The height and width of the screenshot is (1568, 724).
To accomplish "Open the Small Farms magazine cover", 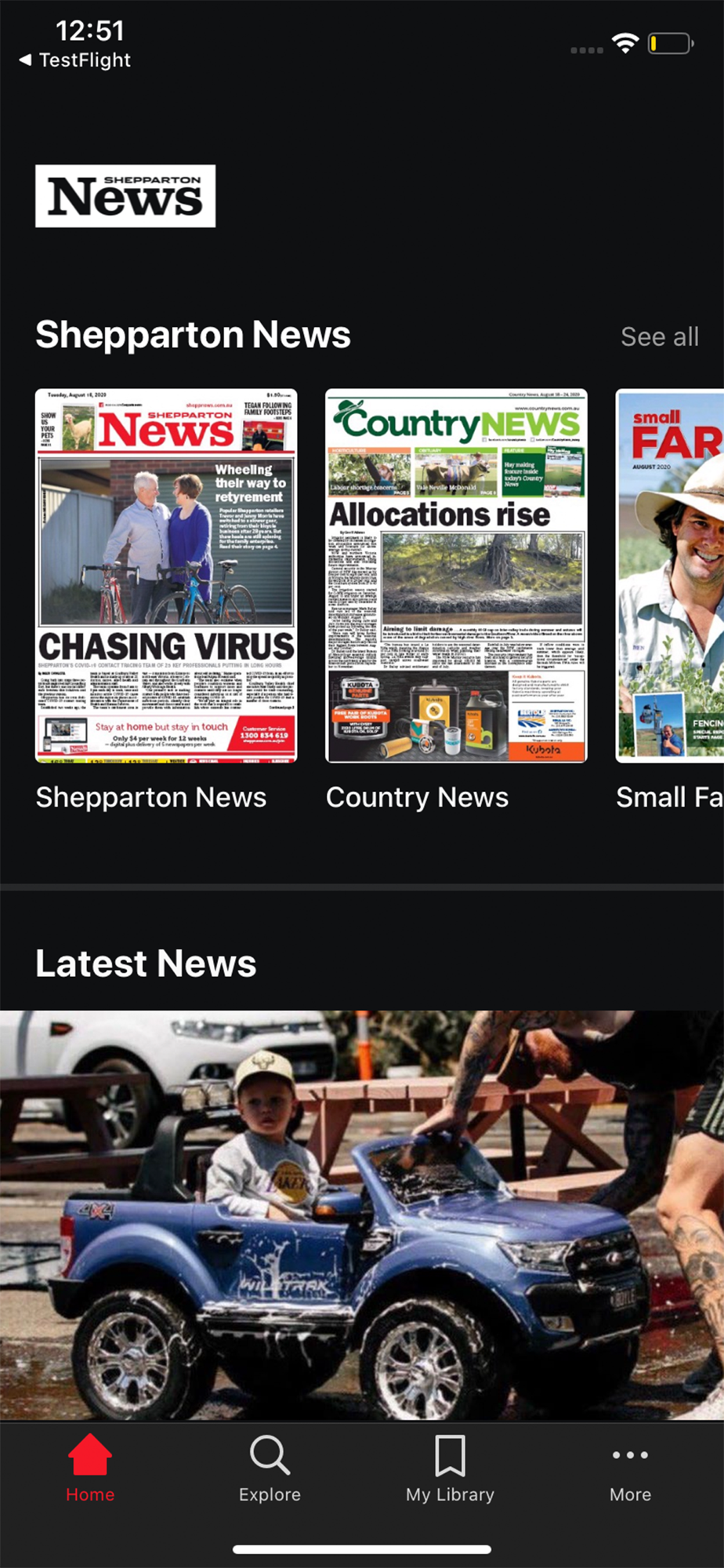I will point(670,575).
